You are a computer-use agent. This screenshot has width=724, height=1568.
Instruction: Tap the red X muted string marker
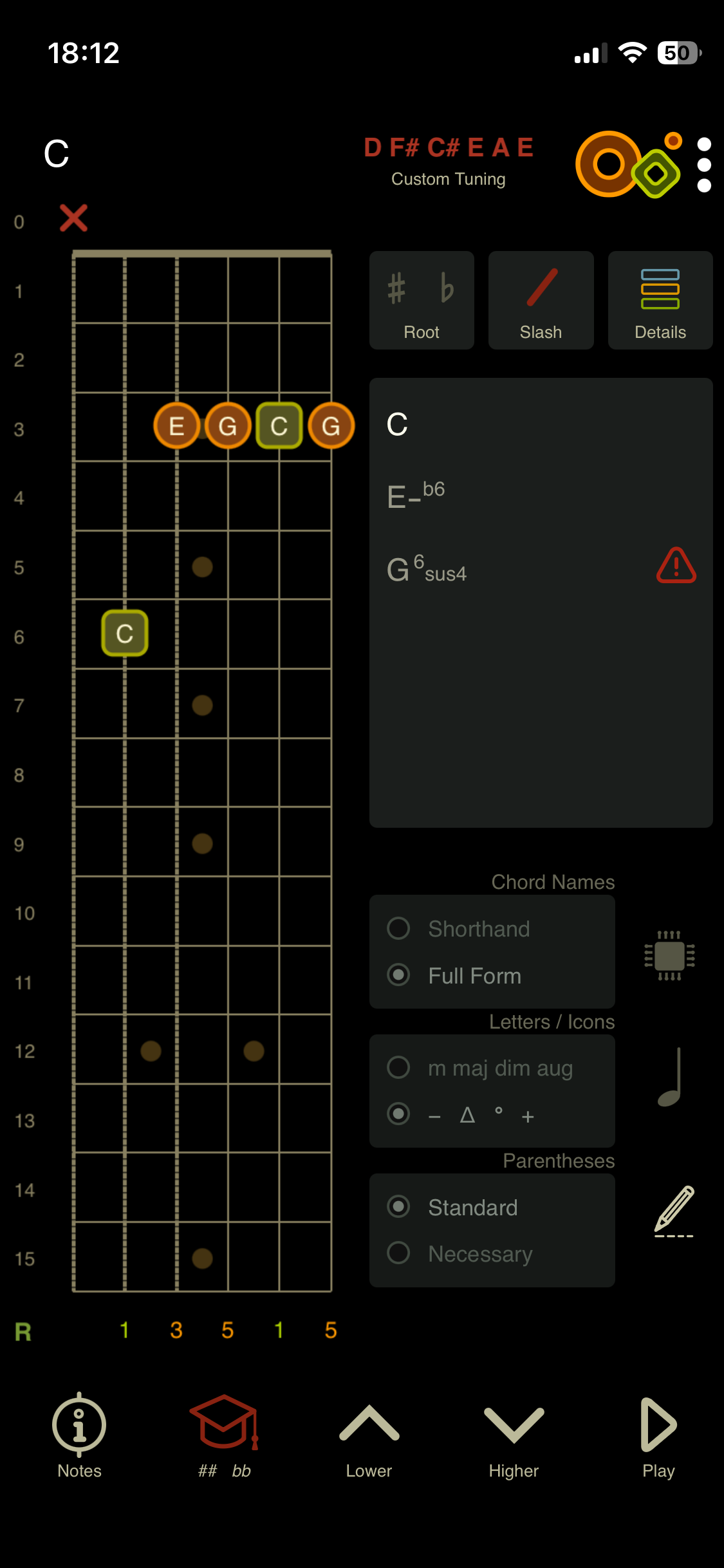click(x=73, y=218)
